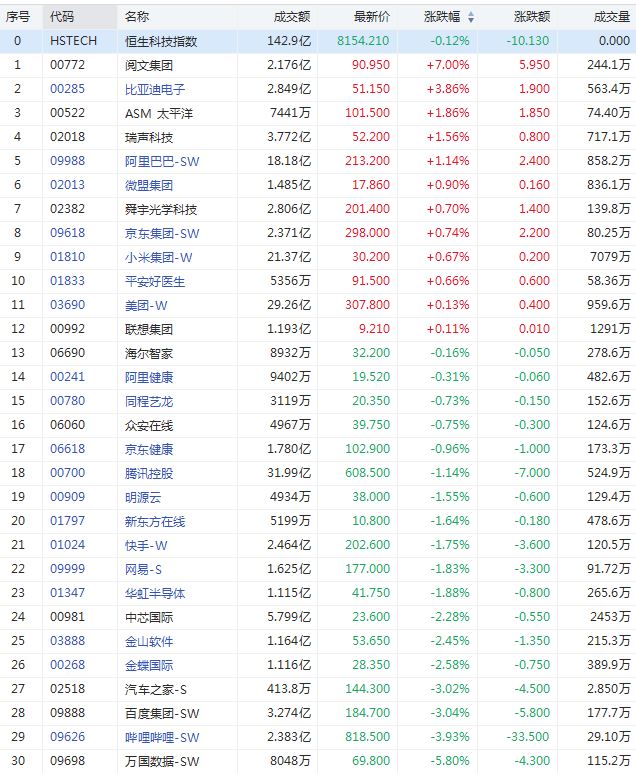Viewport: 636px width, 773px height.
Task: Open the 阅文集团 stock row
Action: [x=148, y=65]
